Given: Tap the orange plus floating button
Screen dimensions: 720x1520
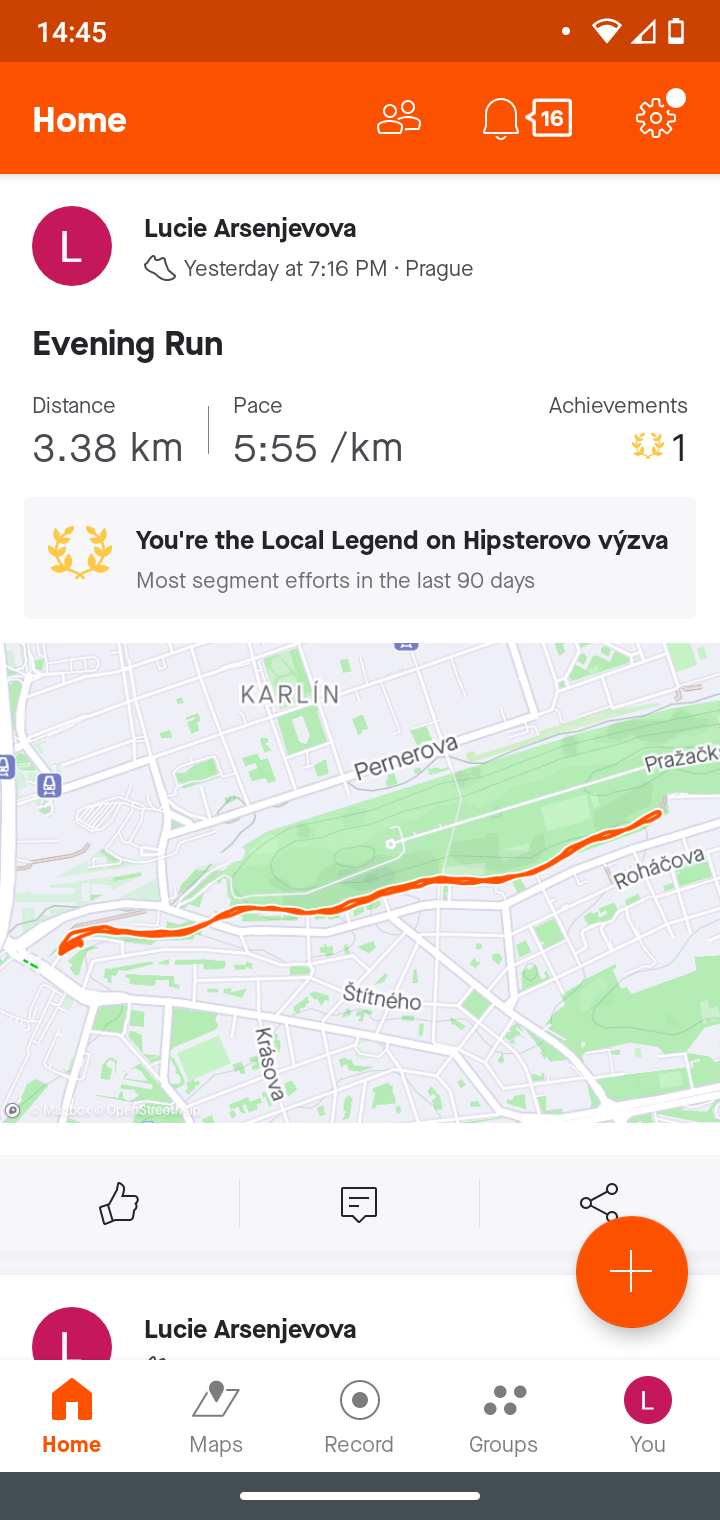Looking at the screenshot, I should point(632,1272).
